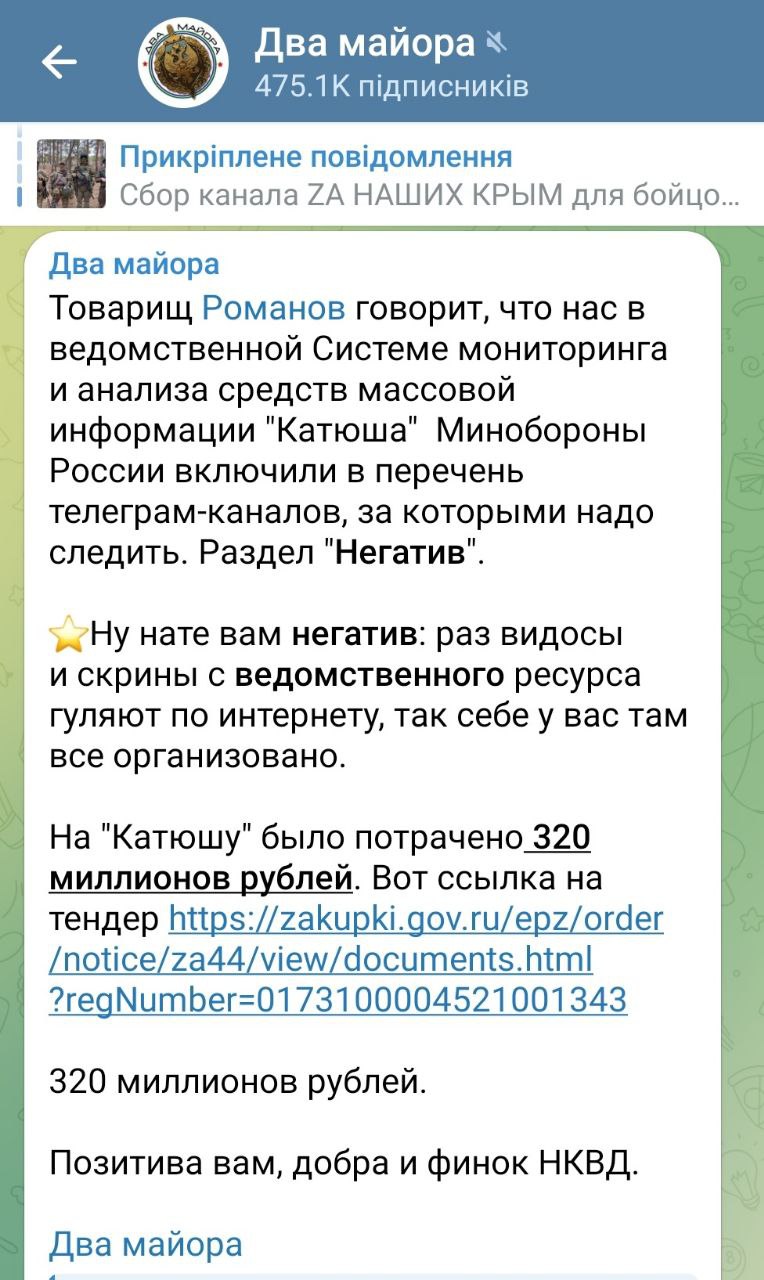Open the Романов mention link
The width and height of the screenshot is (764, 1280).
tap(274, 309)
